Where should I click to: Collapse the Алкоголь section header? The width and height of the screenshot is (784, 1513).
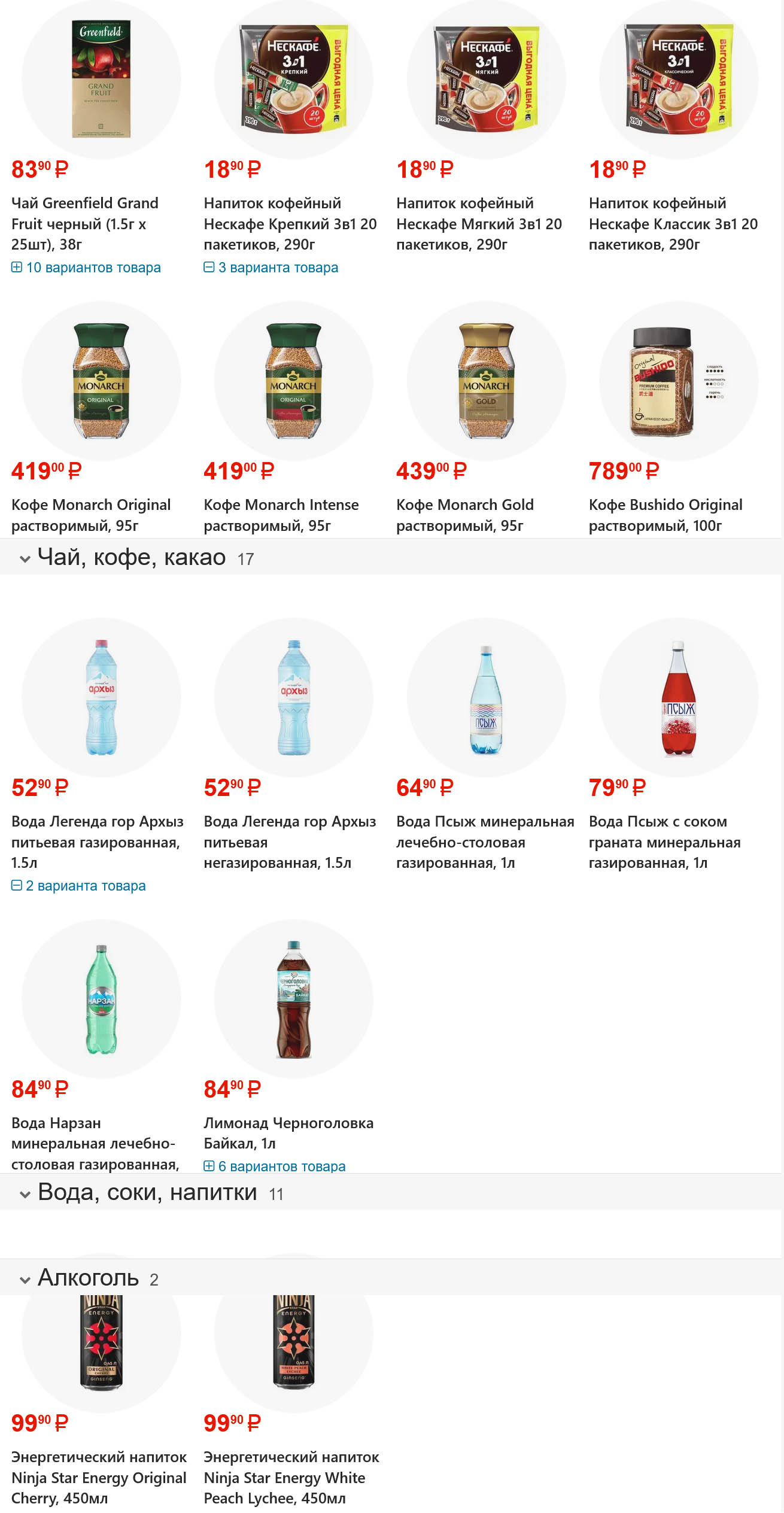pyautogui.click(x=25, y=1280)
